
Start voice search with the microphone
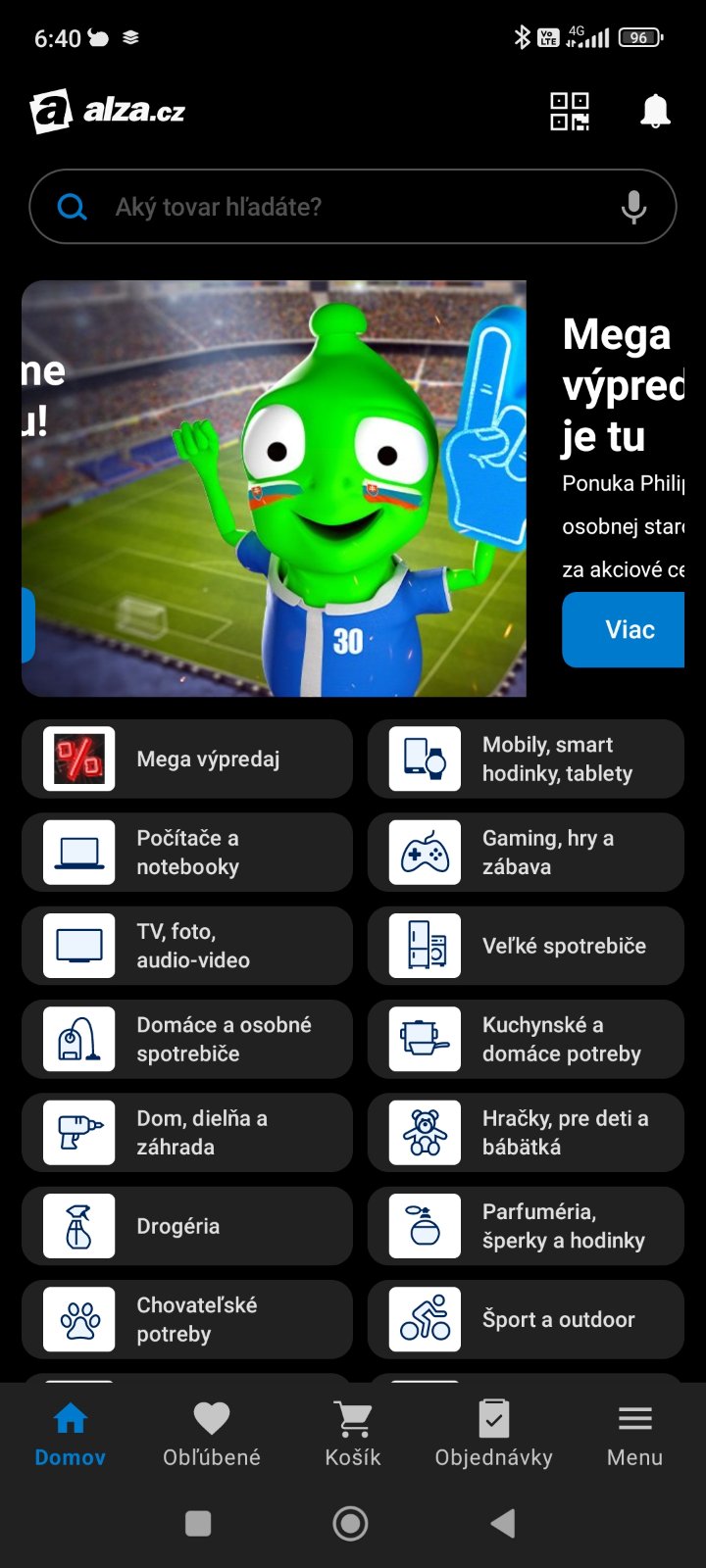tap(634, 207)
